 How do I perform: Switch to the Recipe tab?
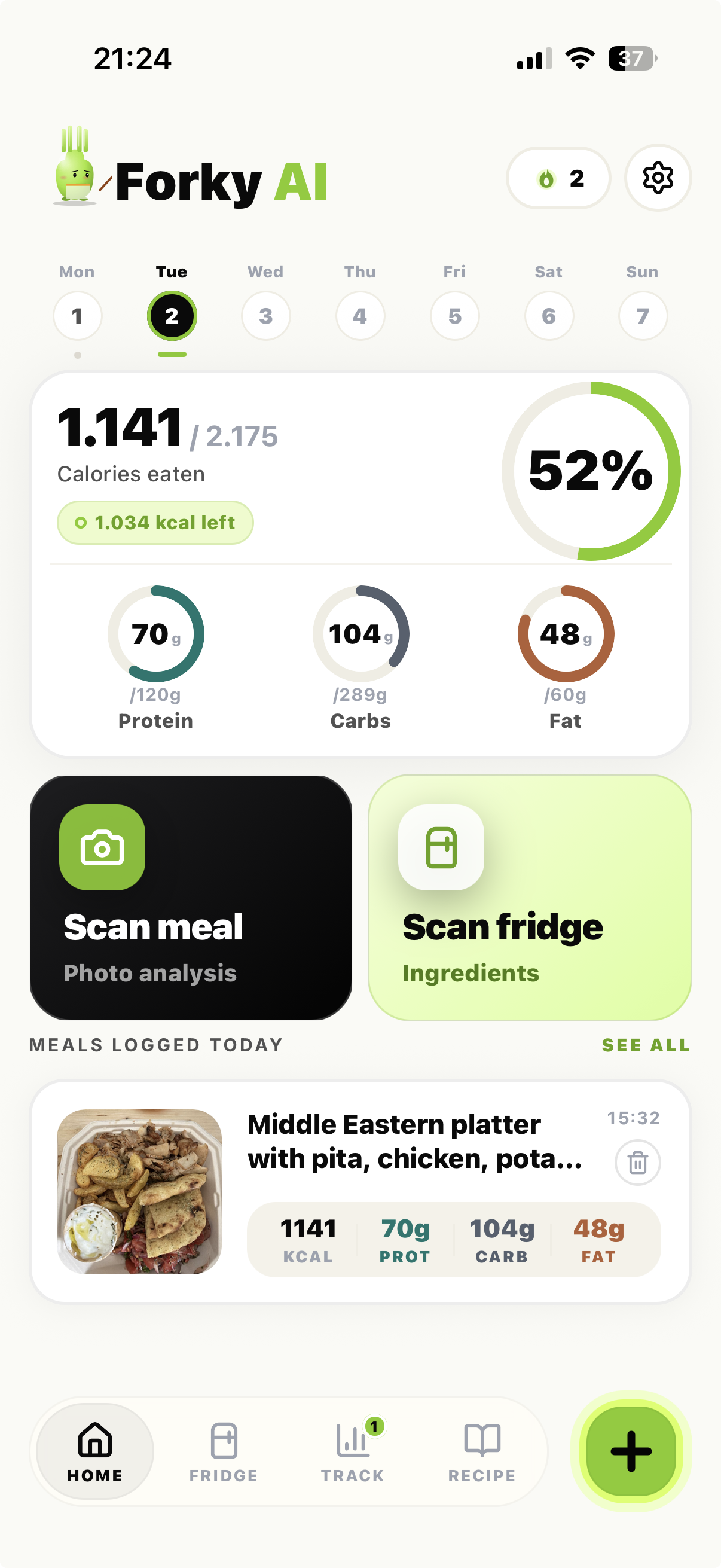pos(482,1452)
